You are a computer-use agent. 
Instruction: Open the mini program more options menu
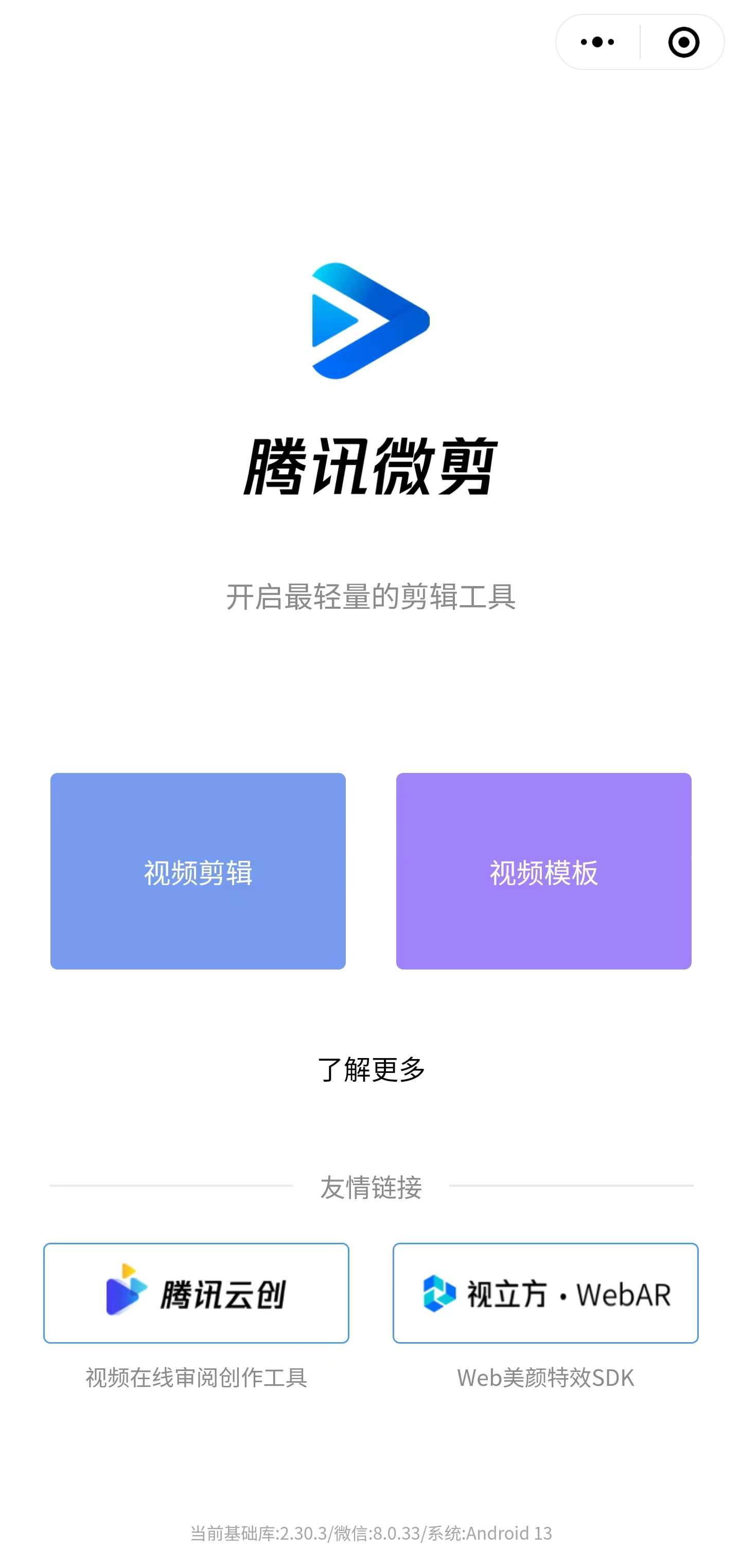pyautogui.click(x=597, y=42)
